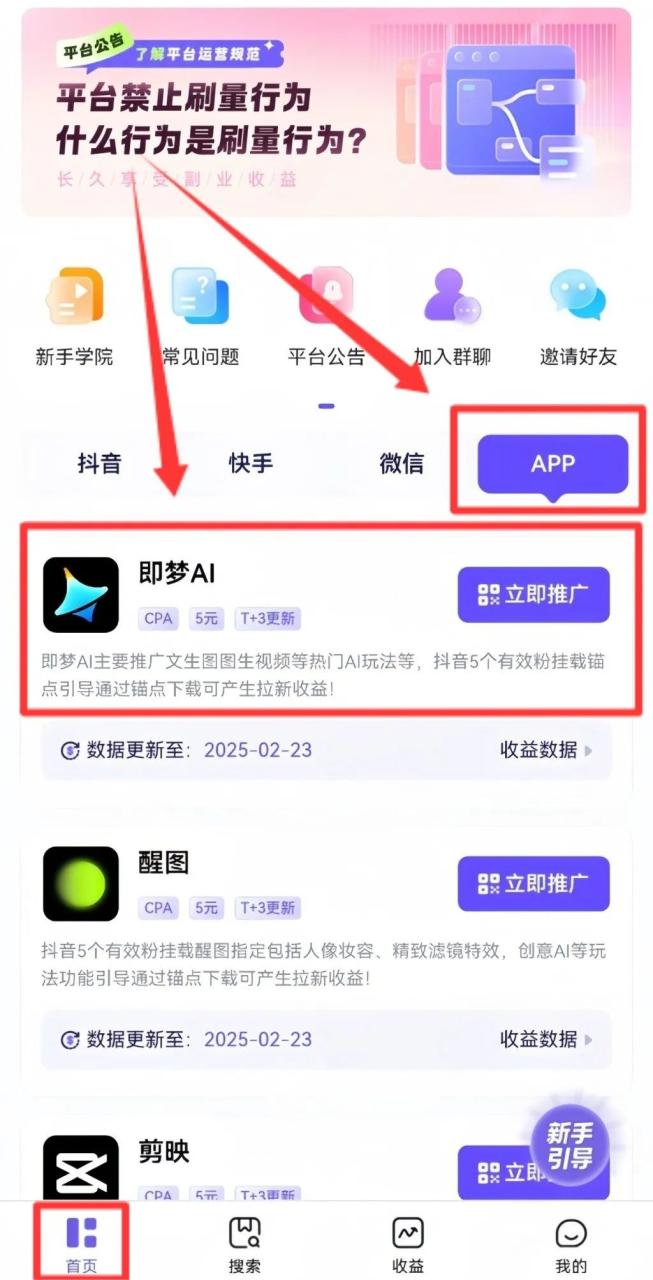
Task: Switch to the 抖音 tab
Action: click(x=99, y=463)
